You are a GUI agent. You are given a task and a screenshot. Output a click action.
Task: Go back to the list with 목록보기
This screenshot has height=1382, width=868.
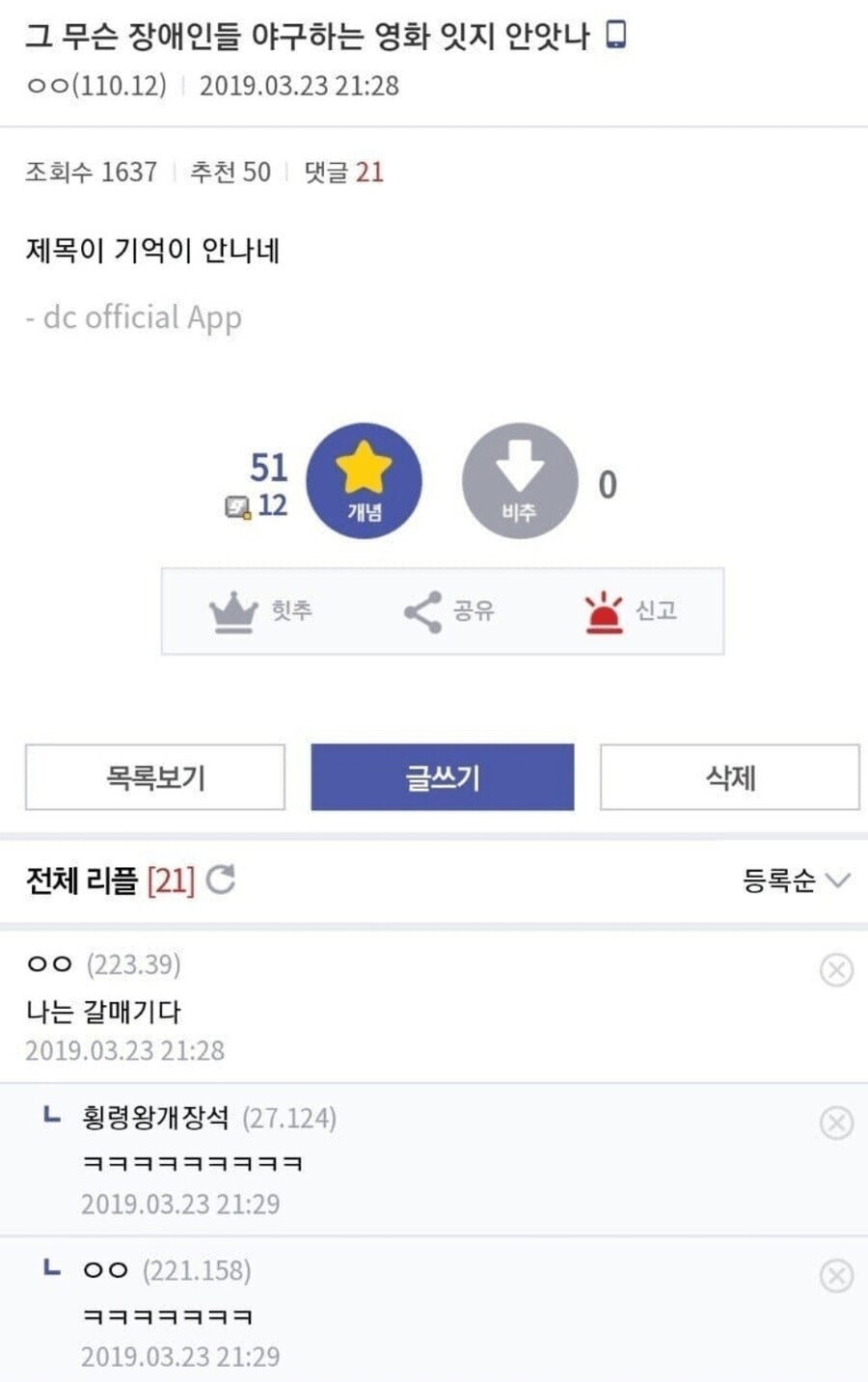(155, 777)
